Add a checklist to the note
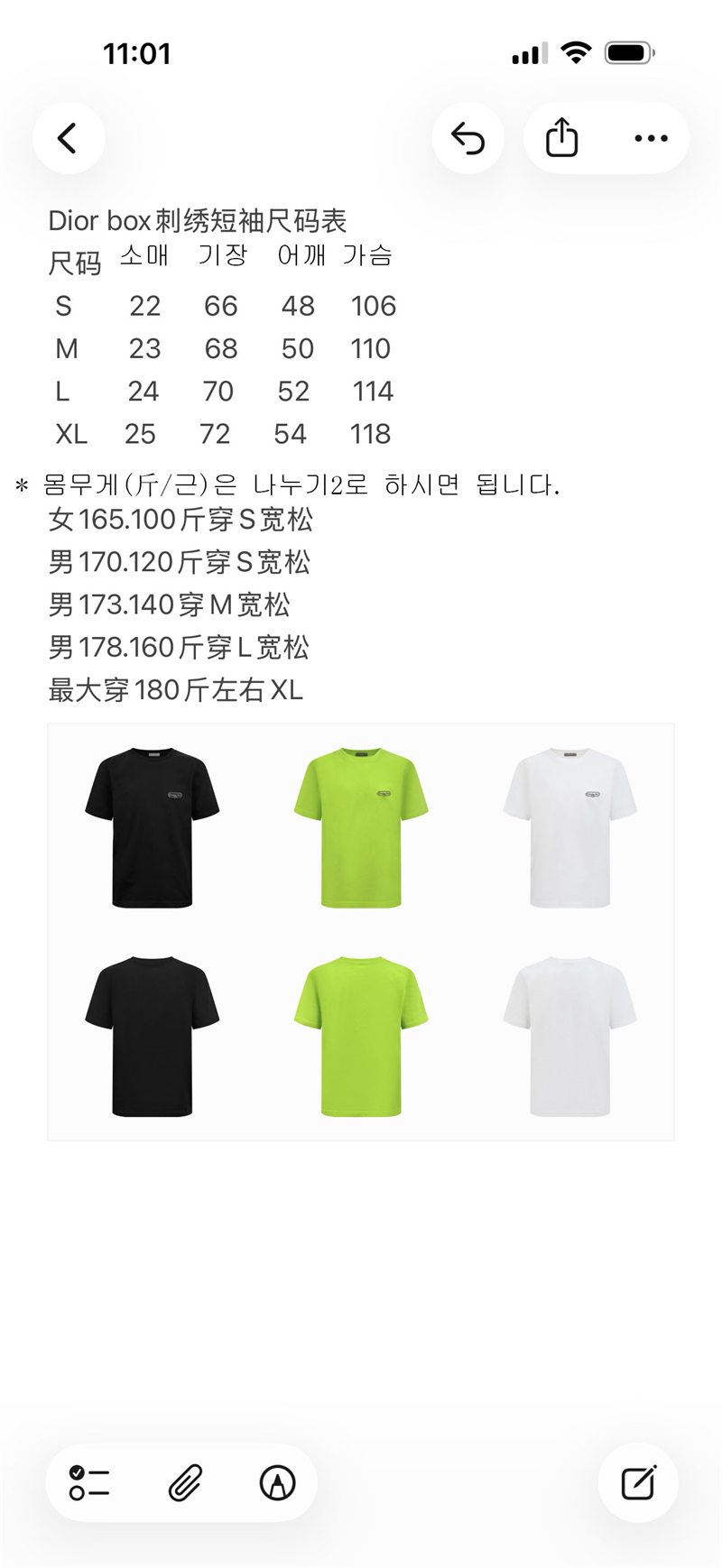Screen dimensions: 722x1568 click(89, 1482)
